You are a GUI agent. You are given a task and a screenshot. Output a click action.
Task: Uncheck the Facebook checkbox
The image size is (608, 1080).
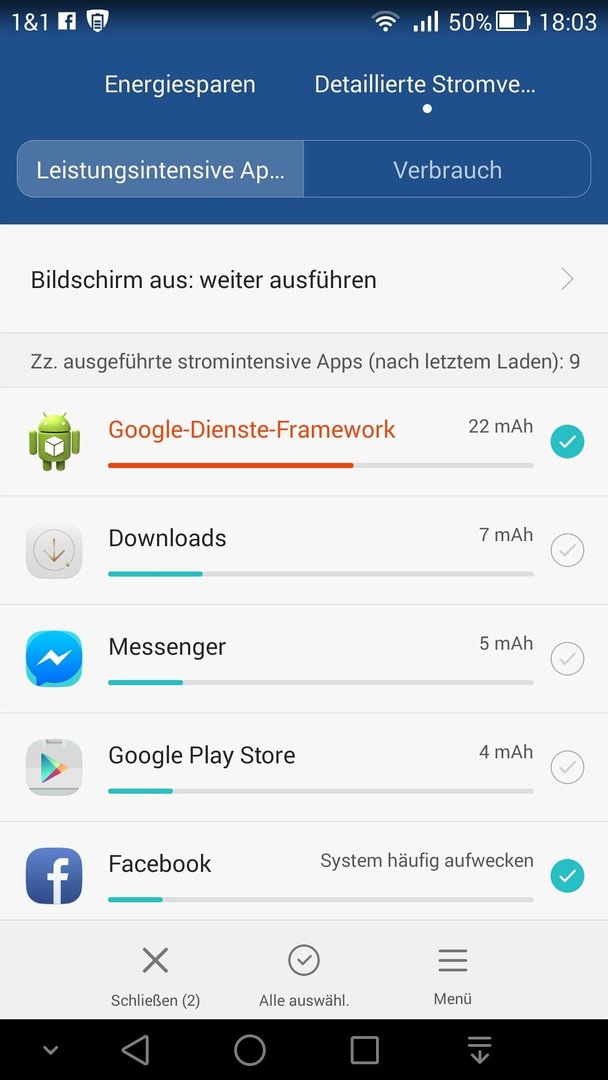(567, 875)
